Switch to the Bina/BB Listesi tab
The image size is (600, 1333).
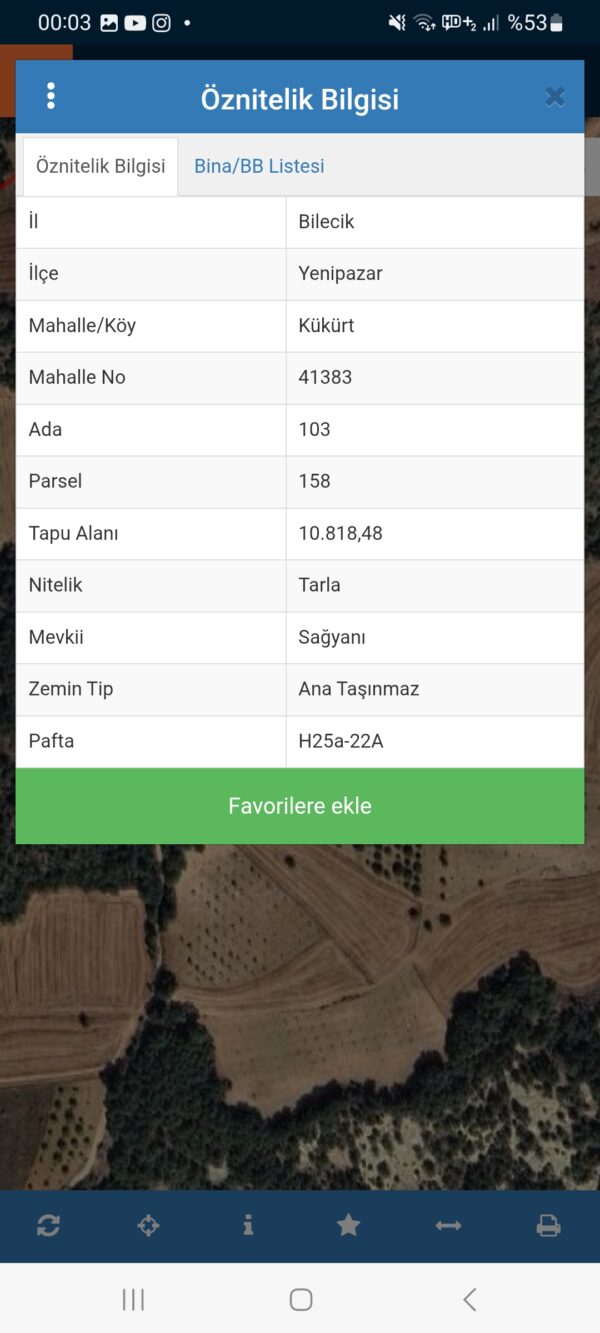(259, 166)
